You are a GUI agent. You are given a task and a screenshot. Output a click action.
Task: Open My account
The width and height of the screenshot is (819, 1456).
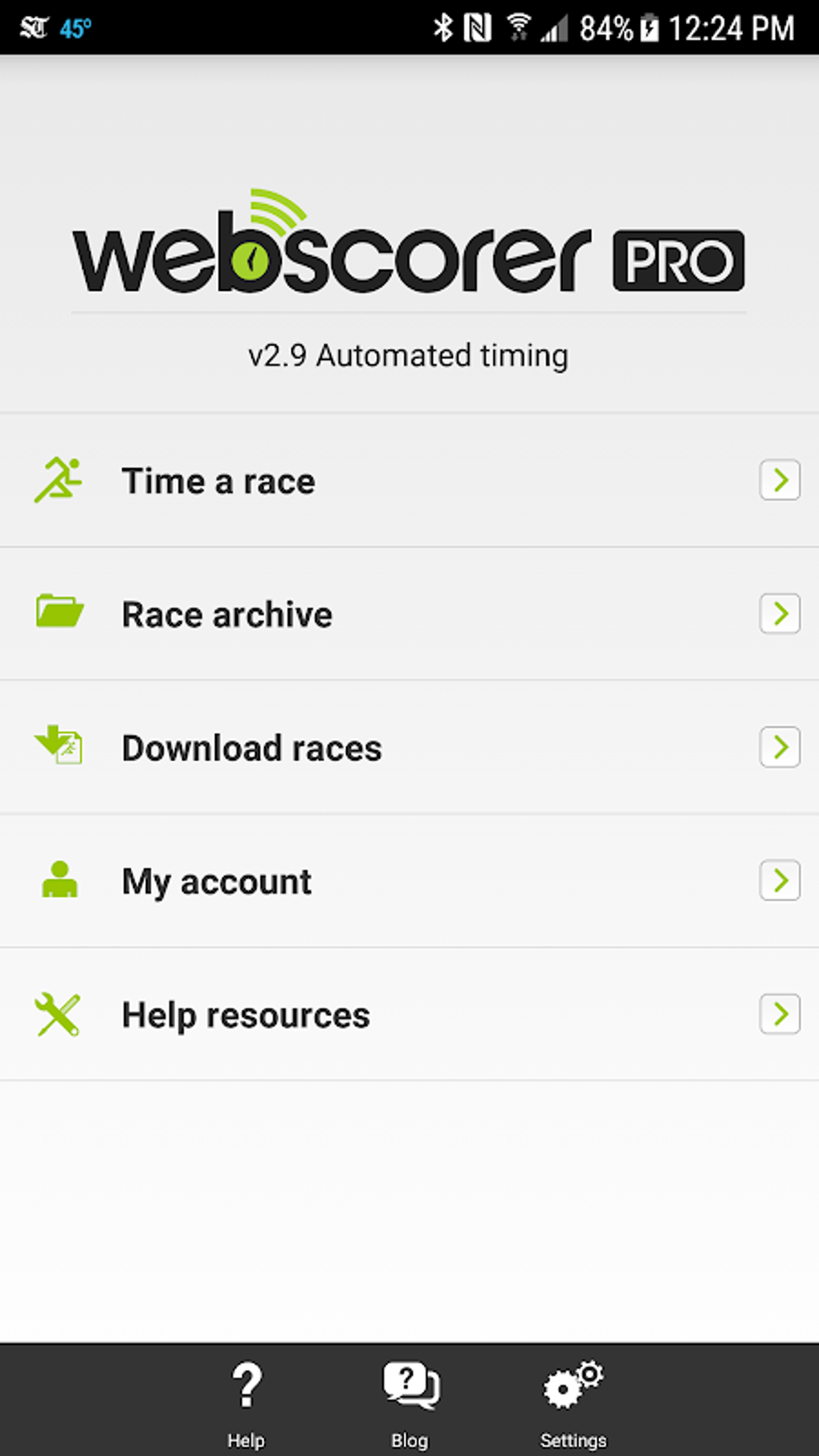tap(409, 881)
